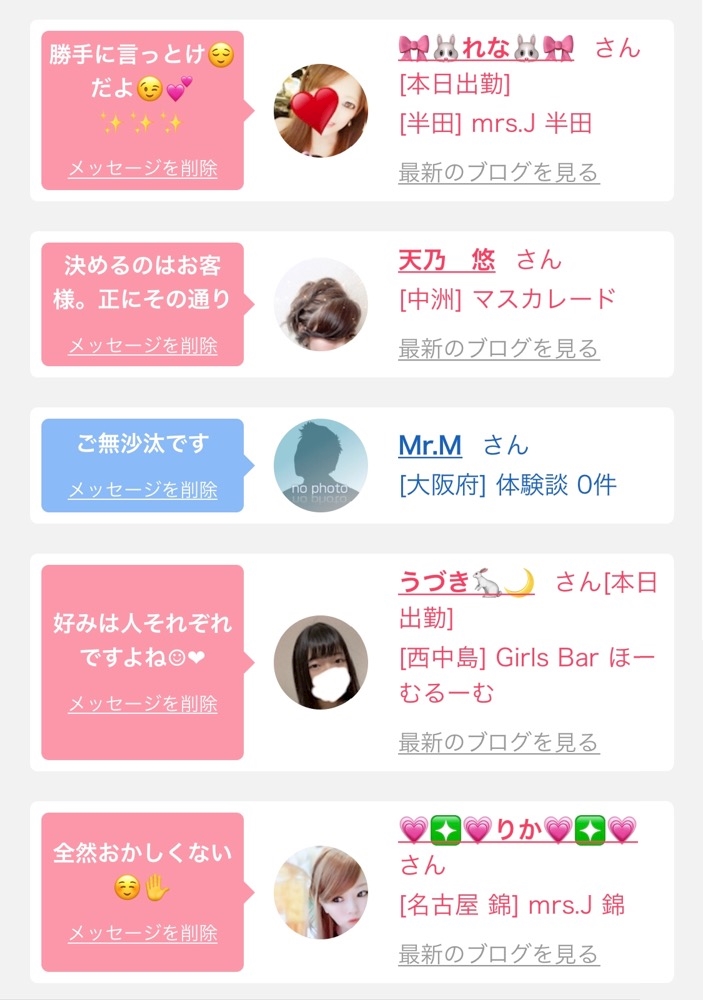Open うづき's profile name link
This screenshot has width=703, height=1000.
point(466,582)
